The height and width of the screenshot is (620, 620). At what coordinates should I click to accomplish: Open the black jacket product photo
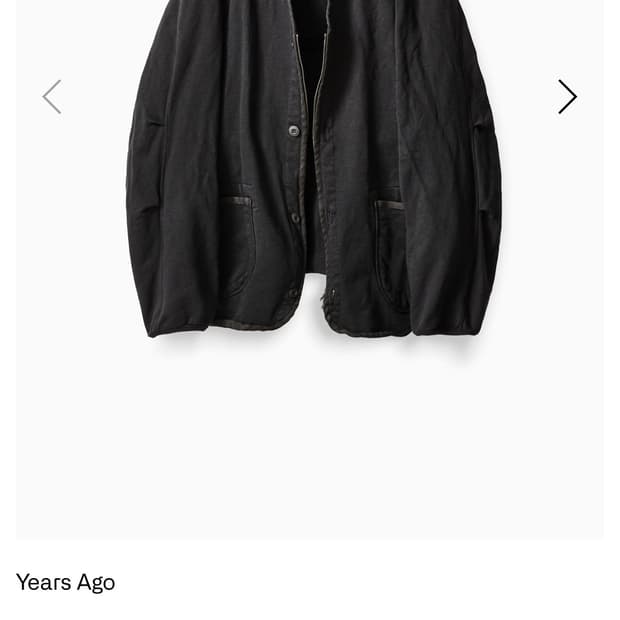coord(312,180)
